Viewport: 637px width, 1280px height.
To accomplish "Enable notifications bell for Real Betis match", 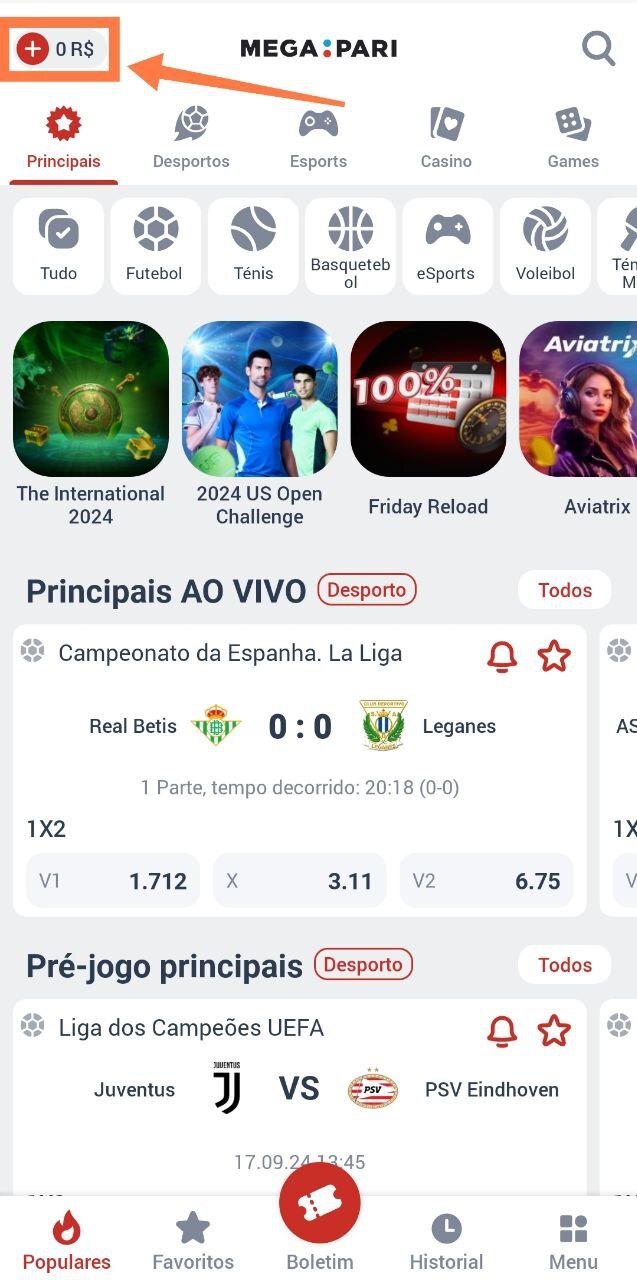I will click(502, 656).
